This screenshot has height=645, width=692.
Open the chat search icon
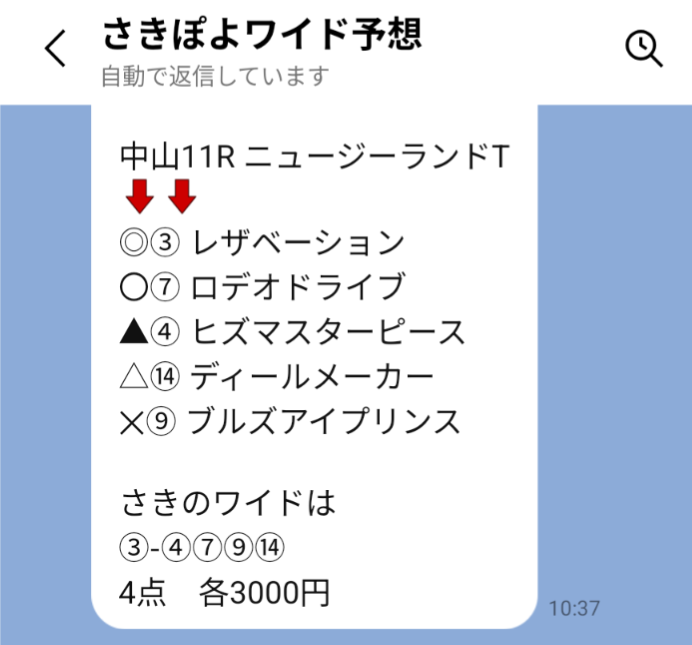pyautogui.click(x=643, y=48)
